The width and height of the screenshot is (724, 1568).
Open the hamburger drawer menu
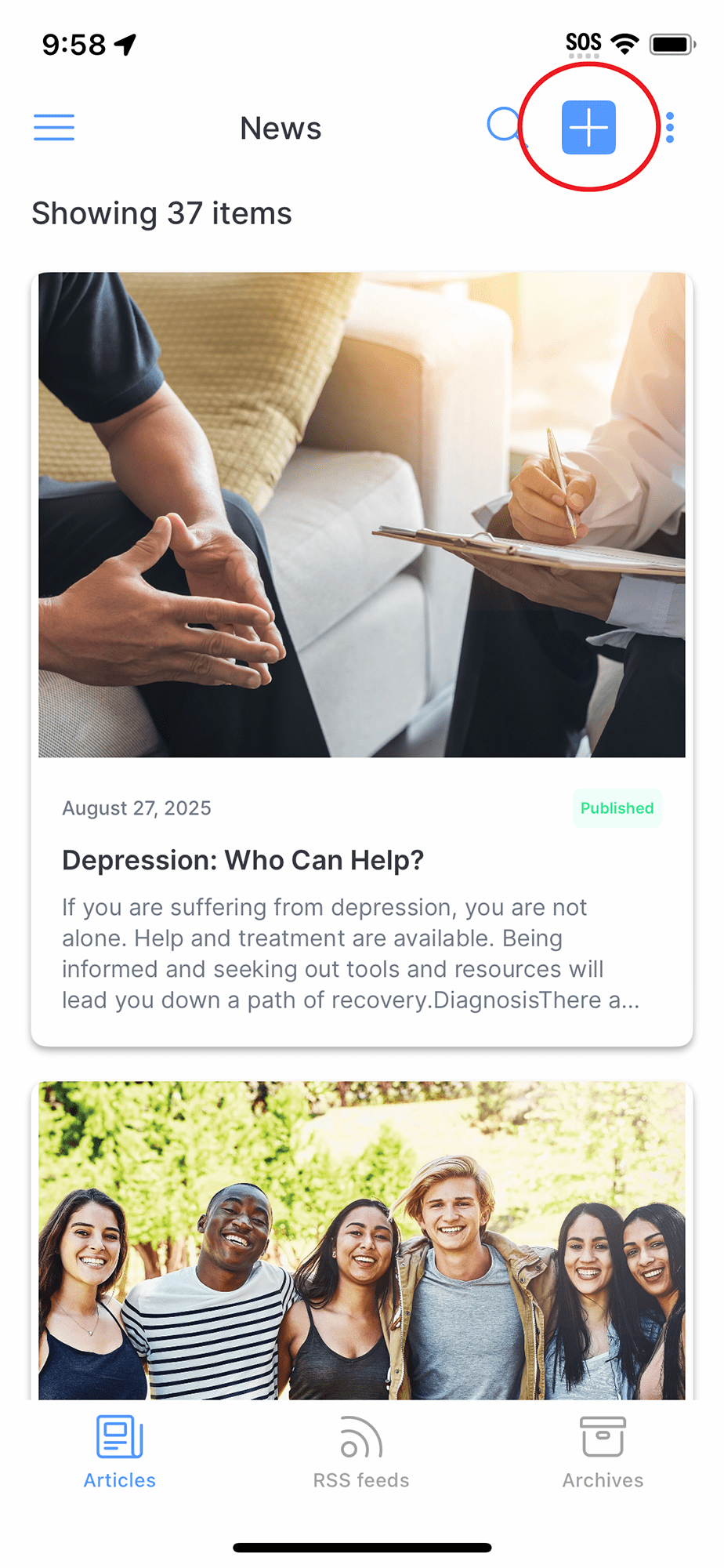pos(54,128)
